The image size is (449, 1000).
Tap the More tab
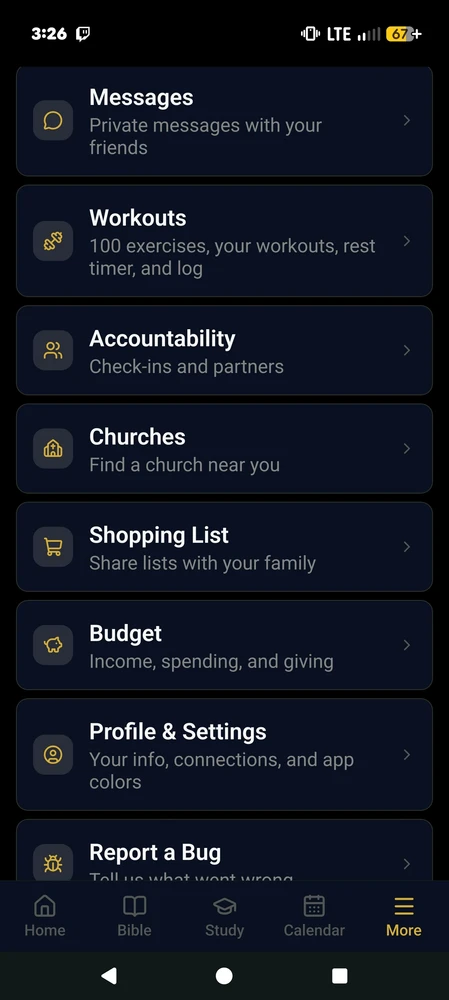pyautogui.click(x=404, y=916)
